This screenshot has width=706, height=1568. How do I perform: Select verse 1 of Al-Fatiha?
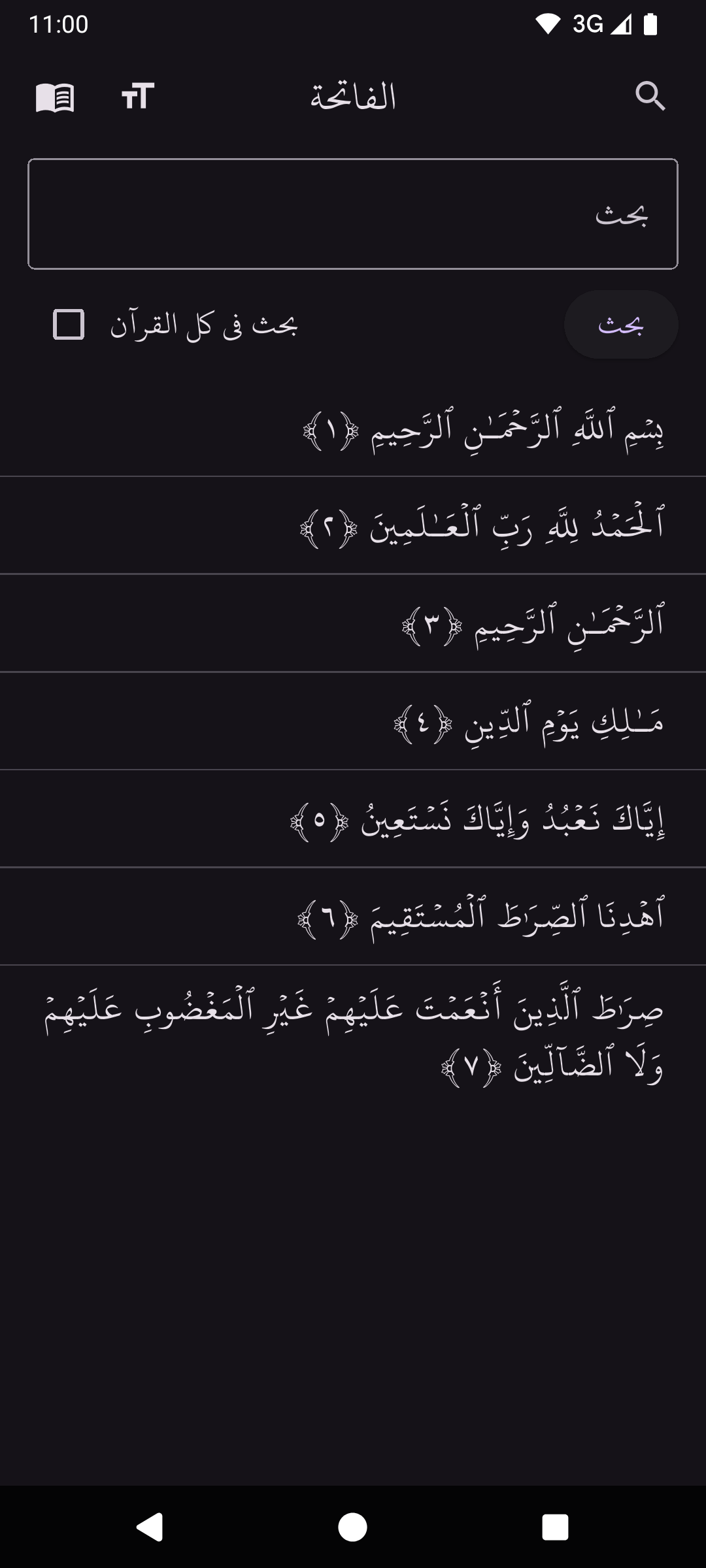point(484,429)
